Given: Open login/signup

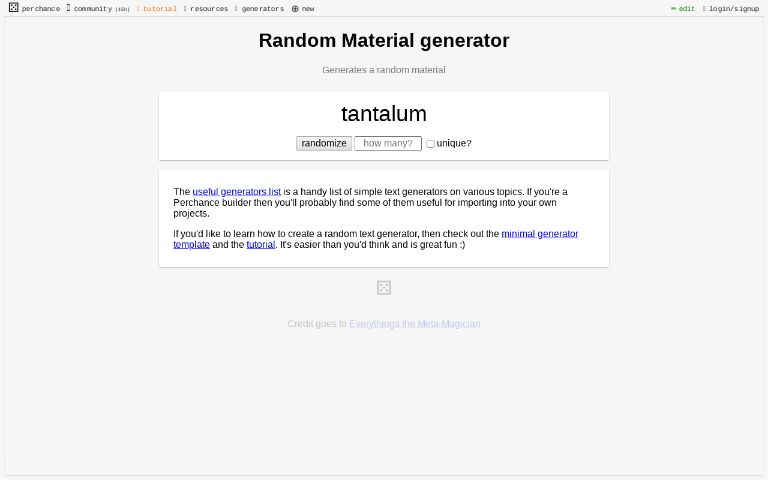Looking at the screenshot, I should 731,8.
